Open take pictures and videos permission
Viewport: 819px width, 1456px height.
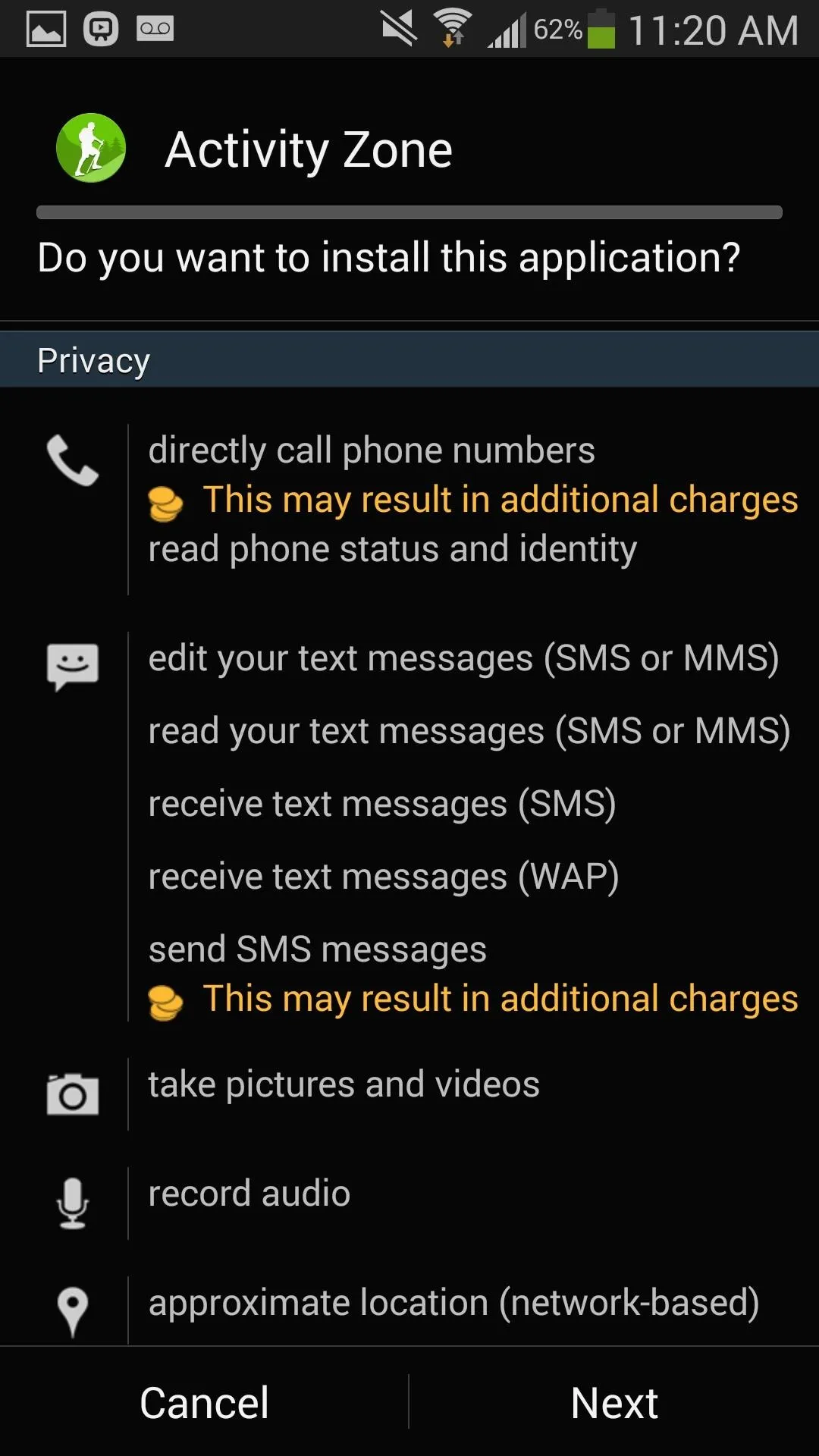344,1084
